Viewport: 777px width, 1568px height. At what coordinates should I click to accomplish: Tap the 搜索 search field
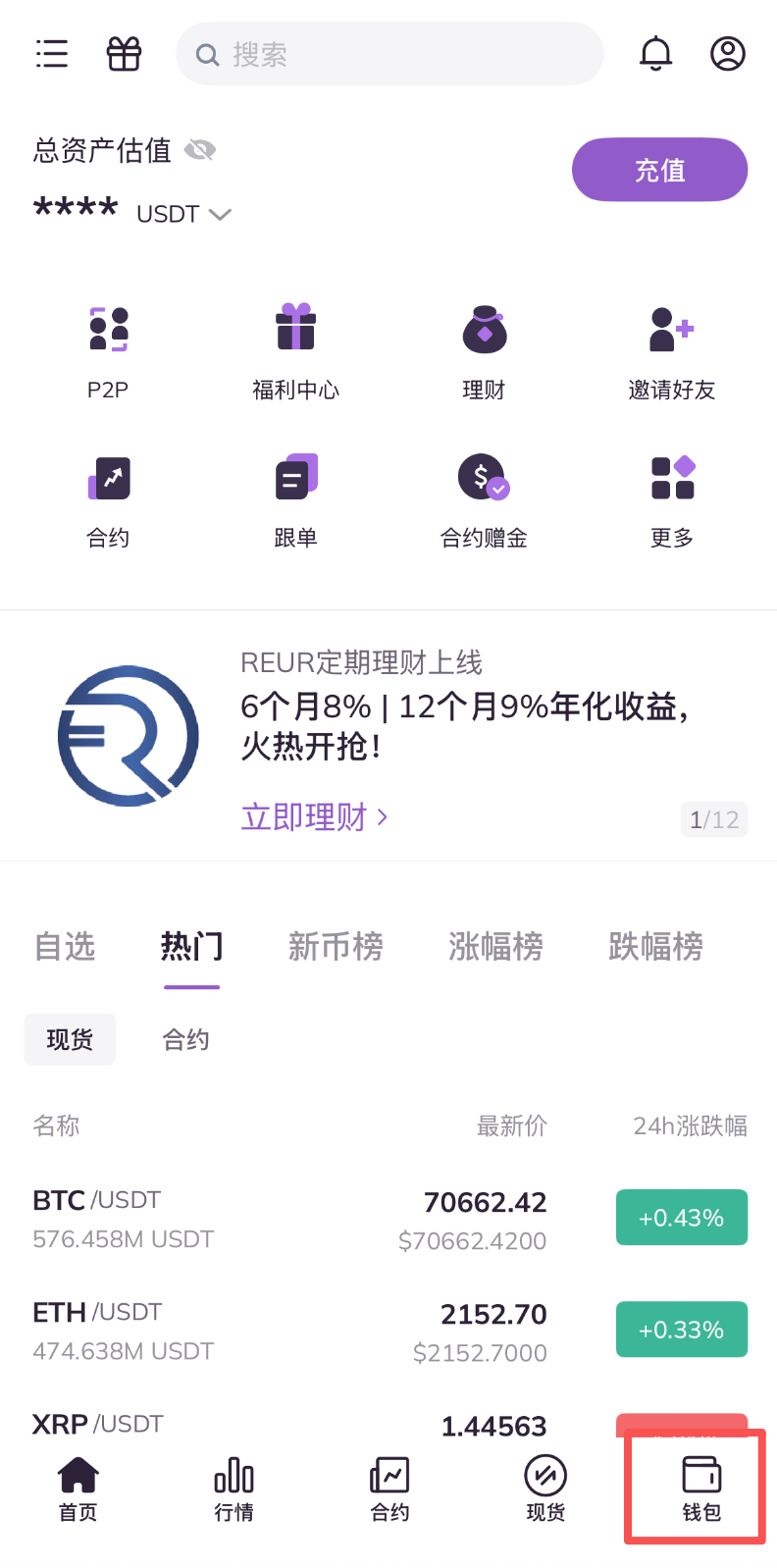click(x=389, y=54)
